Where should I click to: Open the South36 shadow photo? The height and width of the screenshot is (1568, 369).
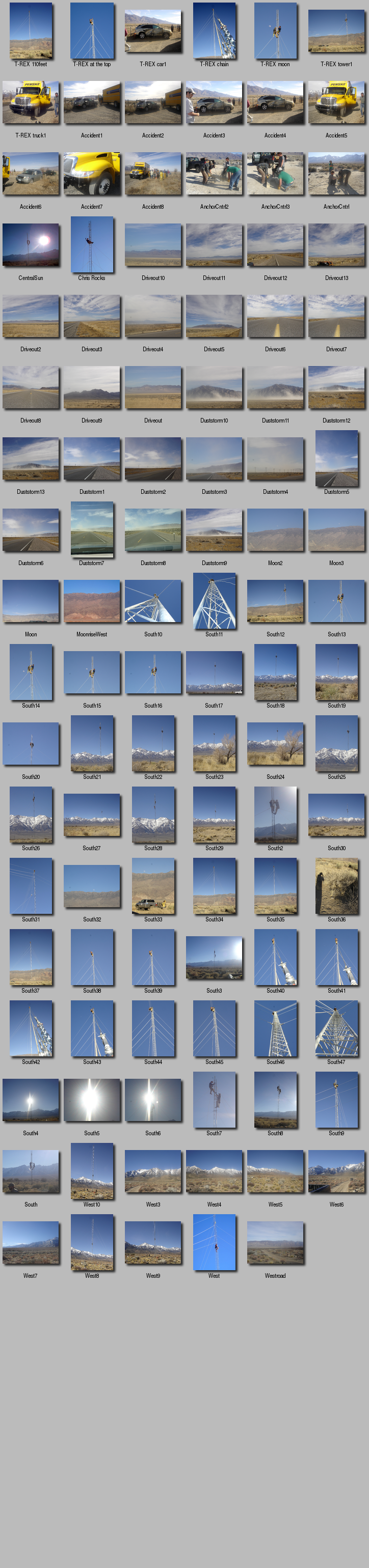click(x=337, y=886)
